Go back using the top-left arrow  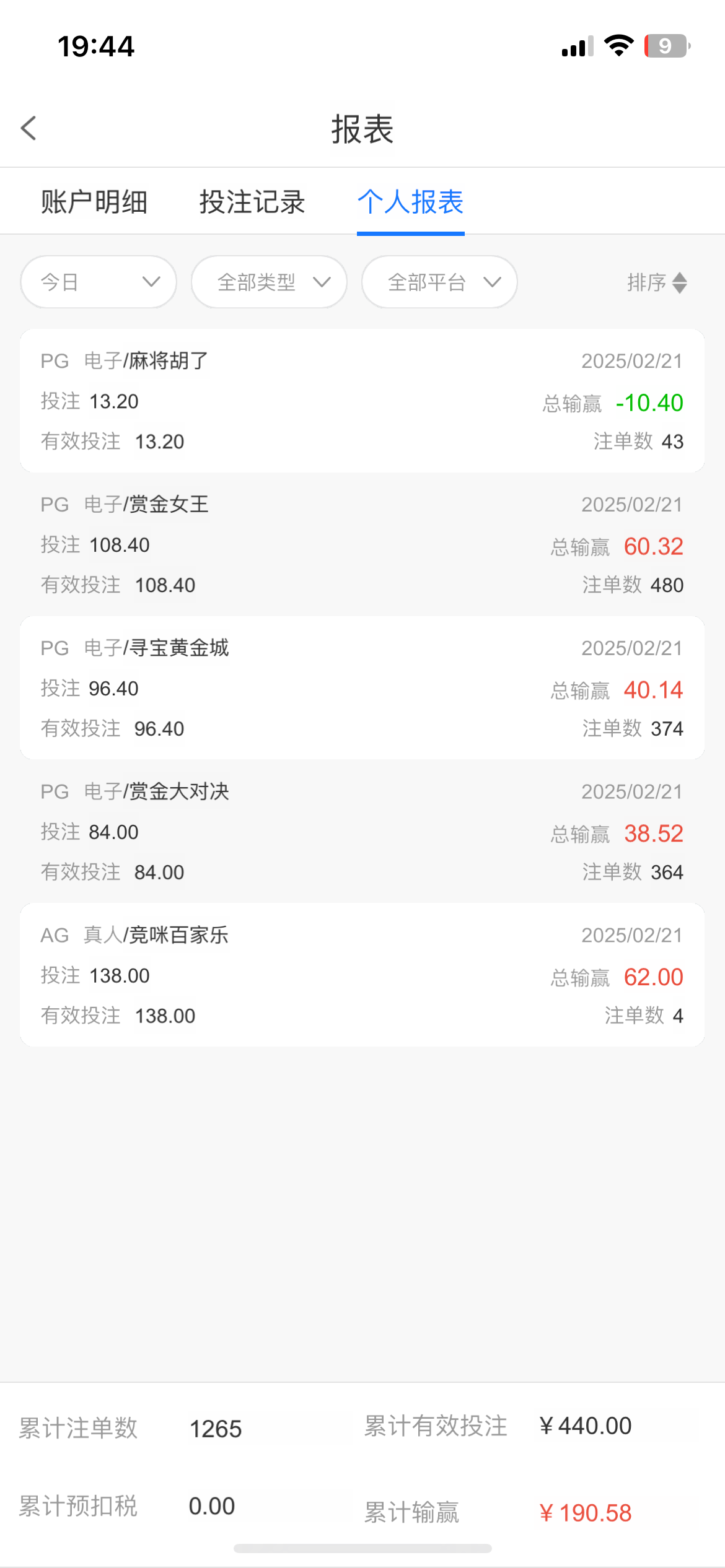click(x=29, y=128)
